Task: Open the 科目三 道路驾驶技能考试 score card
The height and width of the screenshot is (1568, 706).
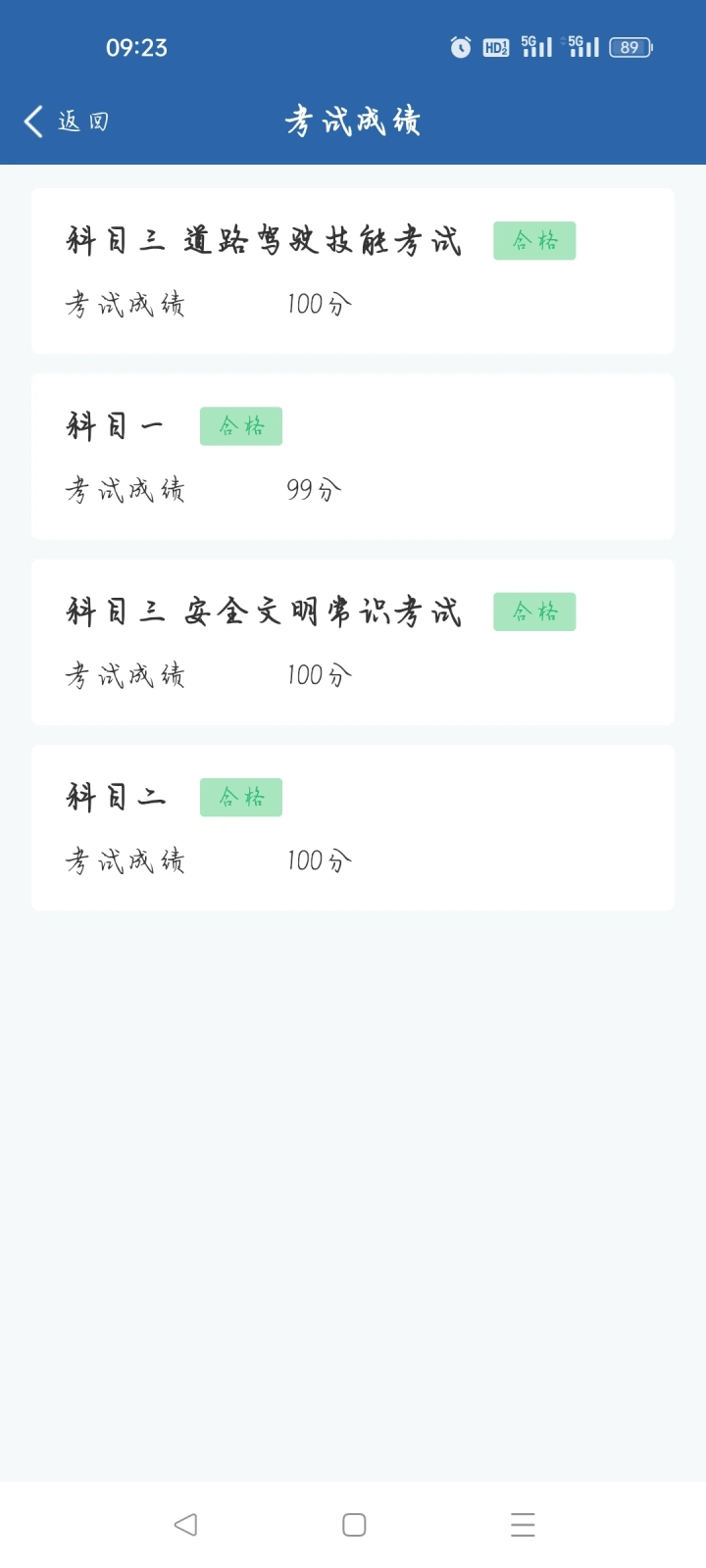Action: point(353,271)
